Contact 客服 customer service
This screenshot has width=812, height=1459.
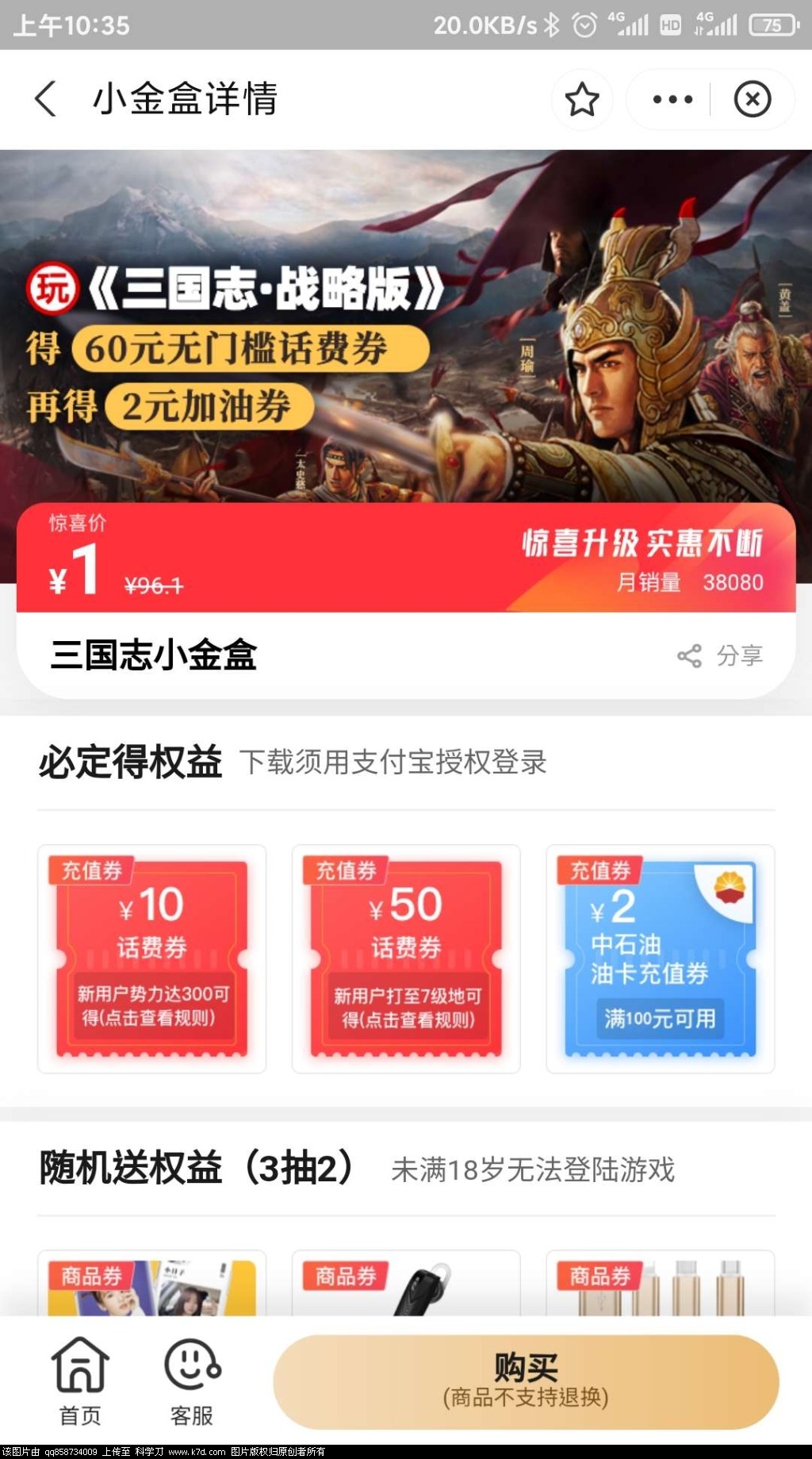[192, 1380]
